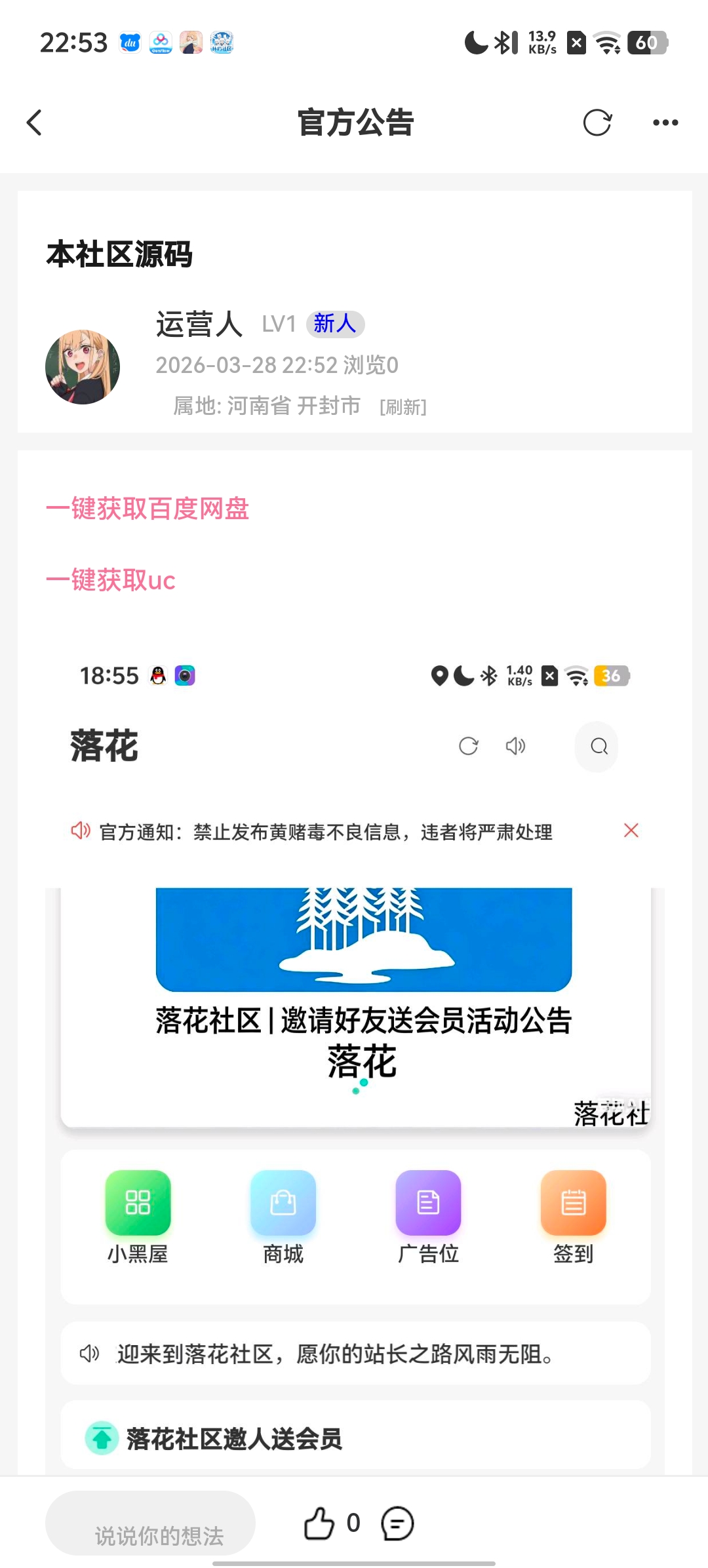This screenshot has width=708, height=1568.
Task: Open the comments bubble icon
Action: point(397,1523)
